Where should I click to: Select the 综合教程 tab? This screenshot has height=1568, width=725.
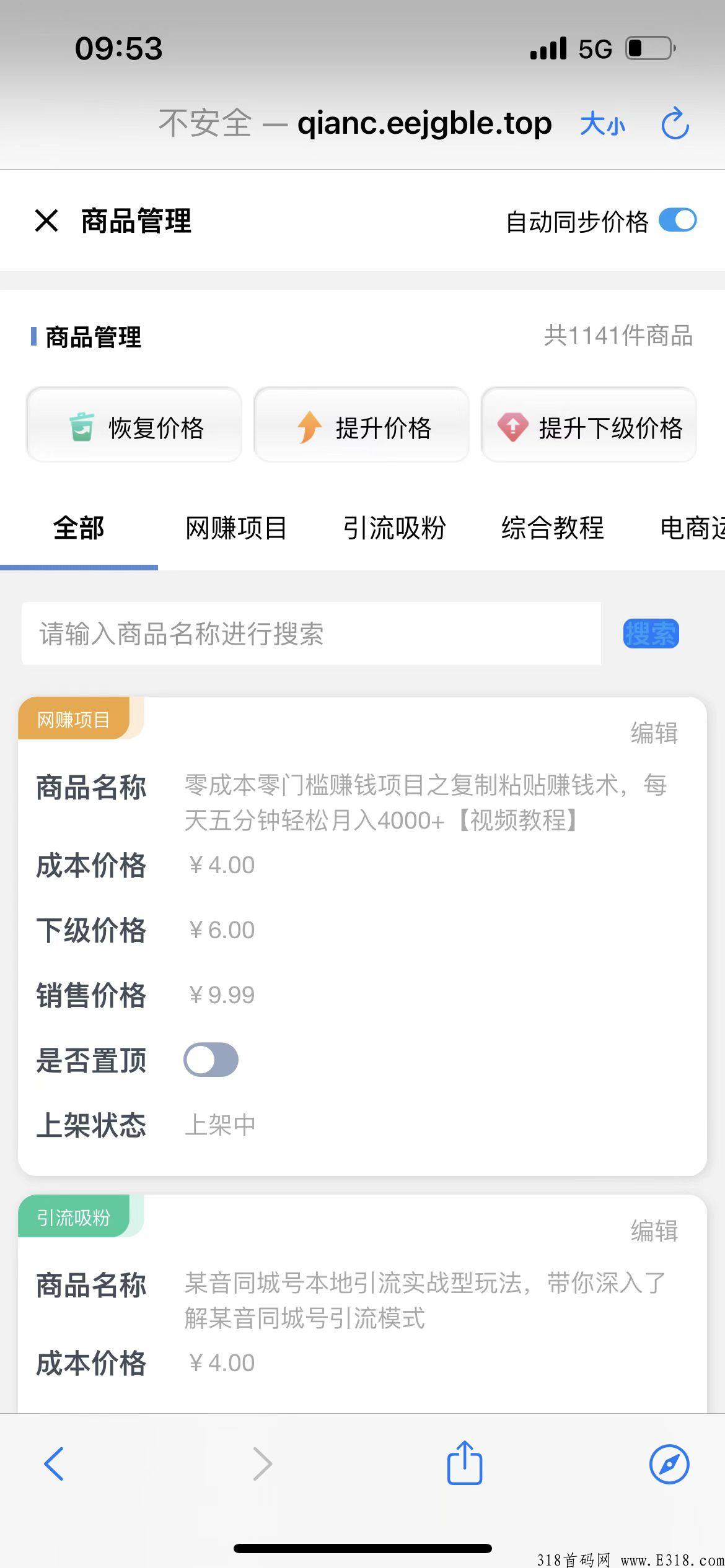[x=553, y=528]
